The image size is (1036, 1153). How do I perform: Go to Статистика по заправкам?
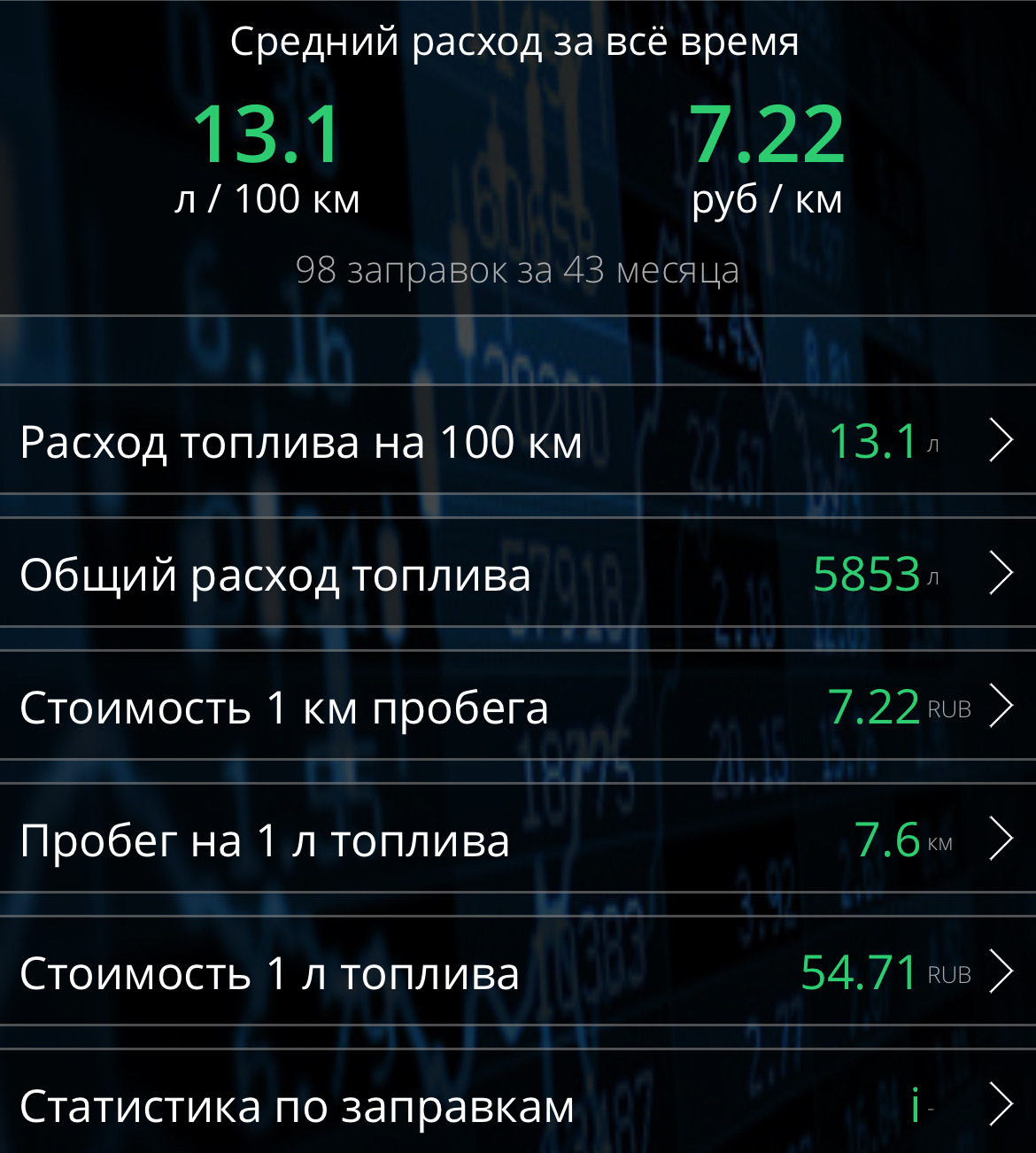518,1105
